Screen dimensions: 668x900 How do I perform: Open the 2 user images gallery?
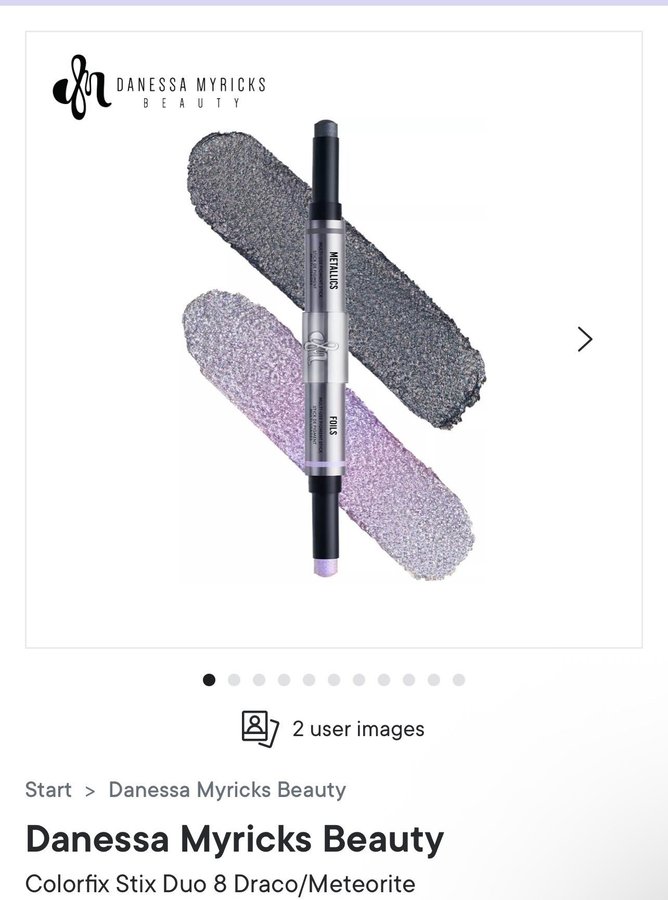pos(334,729)
